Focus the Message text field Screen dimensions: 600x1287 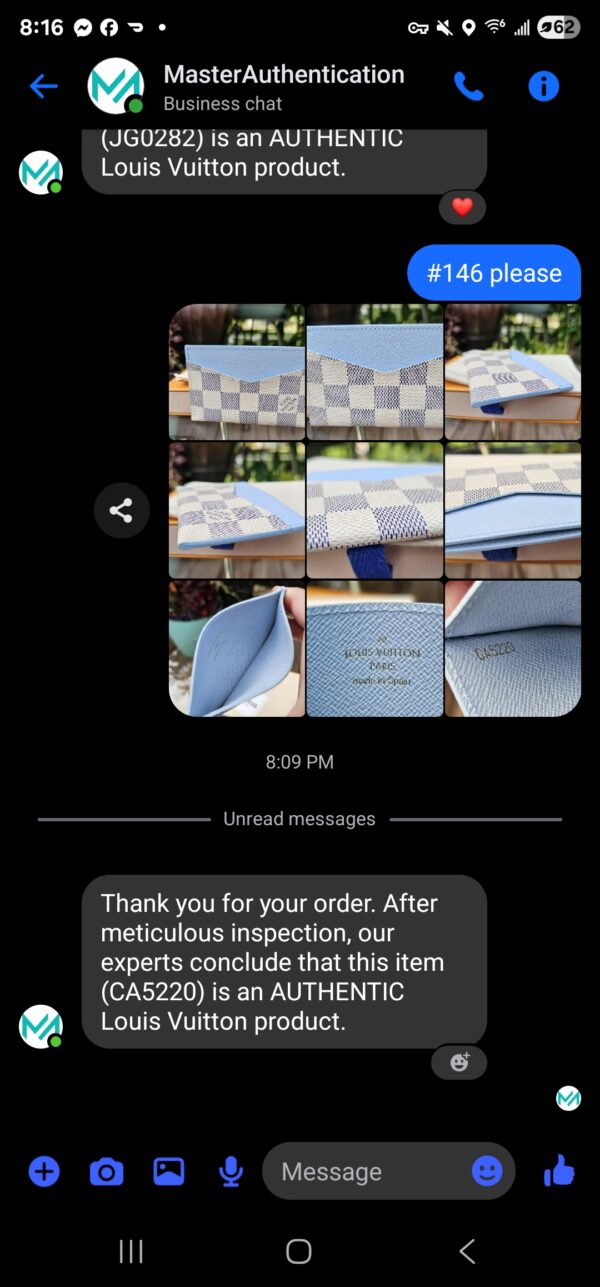point(365,1171)
